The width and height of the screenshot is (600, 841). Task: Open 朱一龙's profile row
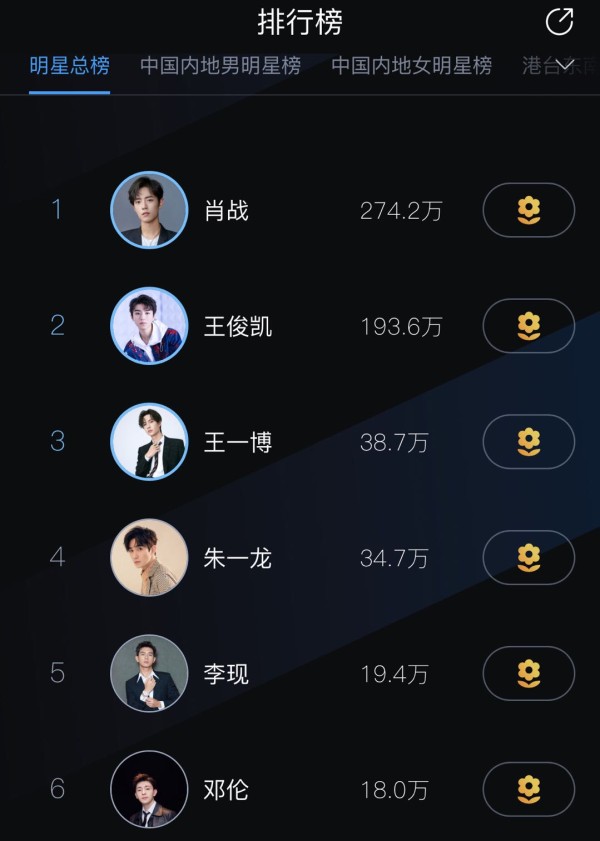pyautogui.click(x=237, y=557)
